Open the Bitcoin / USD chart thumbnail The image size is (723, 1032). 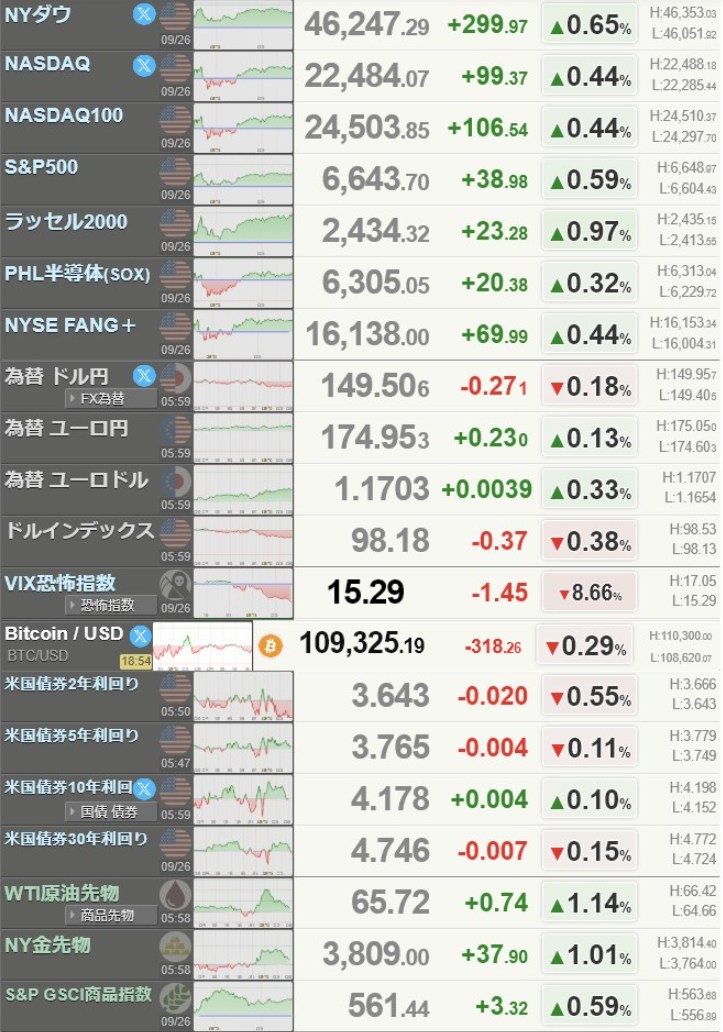pyautogui.click(x=202, y=646)
